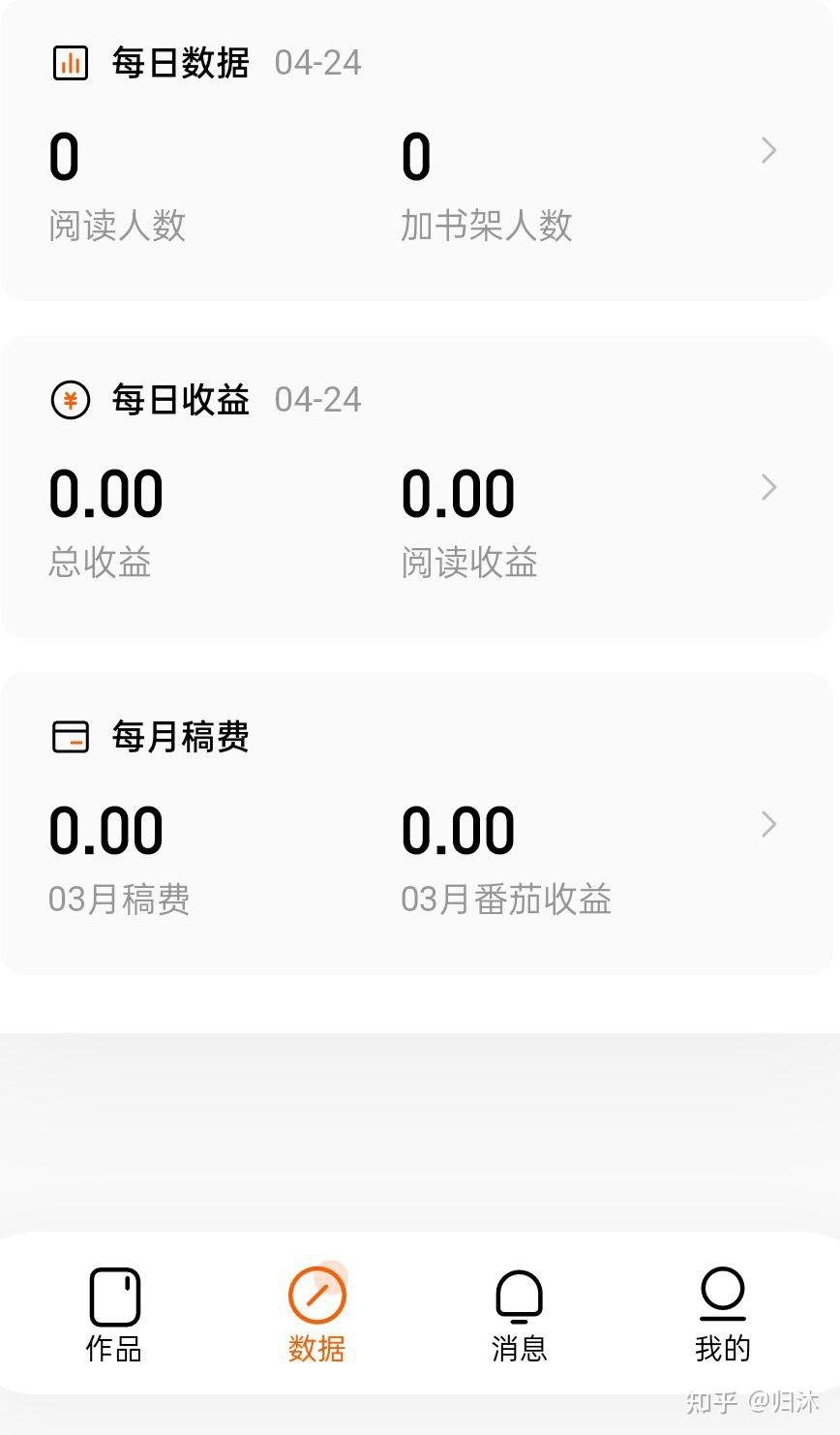Viewport: 840px width, 1435px height.
Task: View 每月稿费 monthly fee details
Action: click(416, 823)
